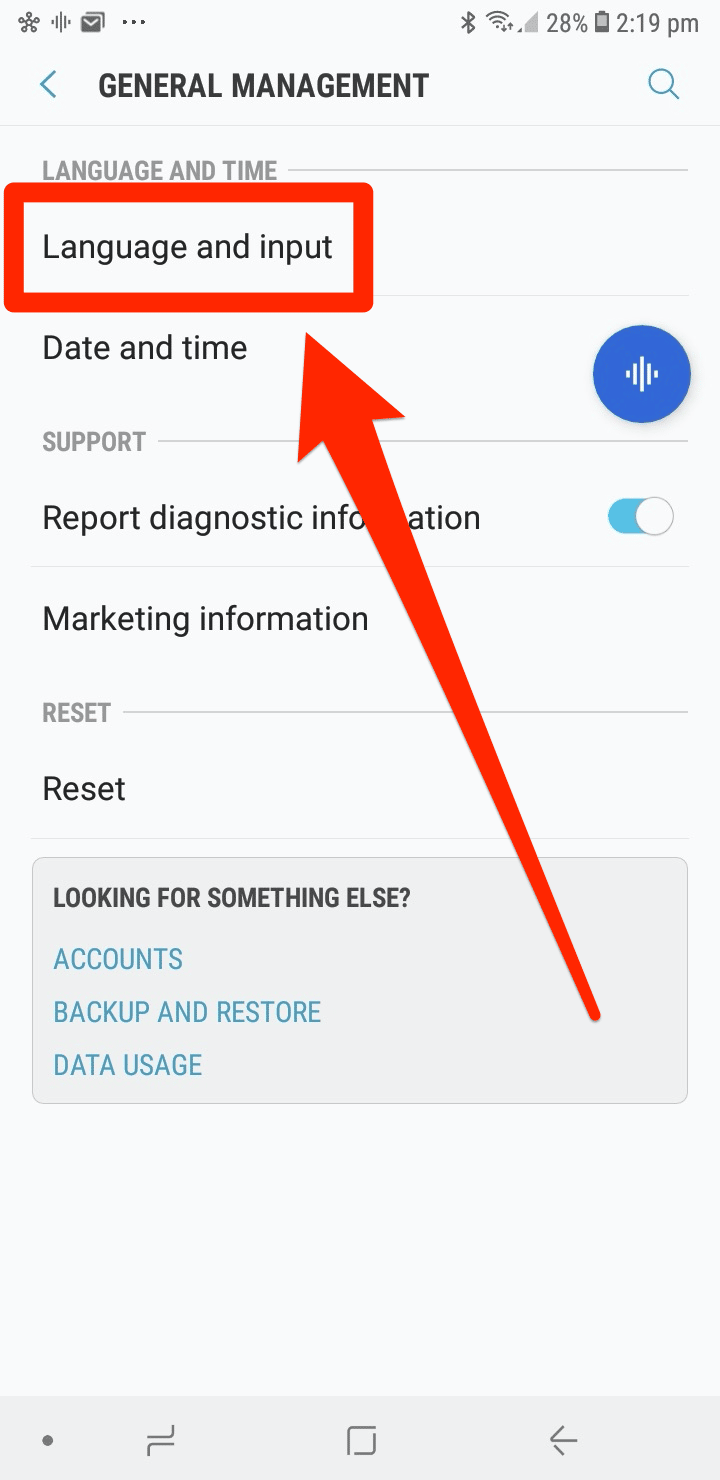Image resolution: width=720 pixels, height=1480 pixels.
Task: Open recent apps from navigation bar
Action: pos(160,1441)
